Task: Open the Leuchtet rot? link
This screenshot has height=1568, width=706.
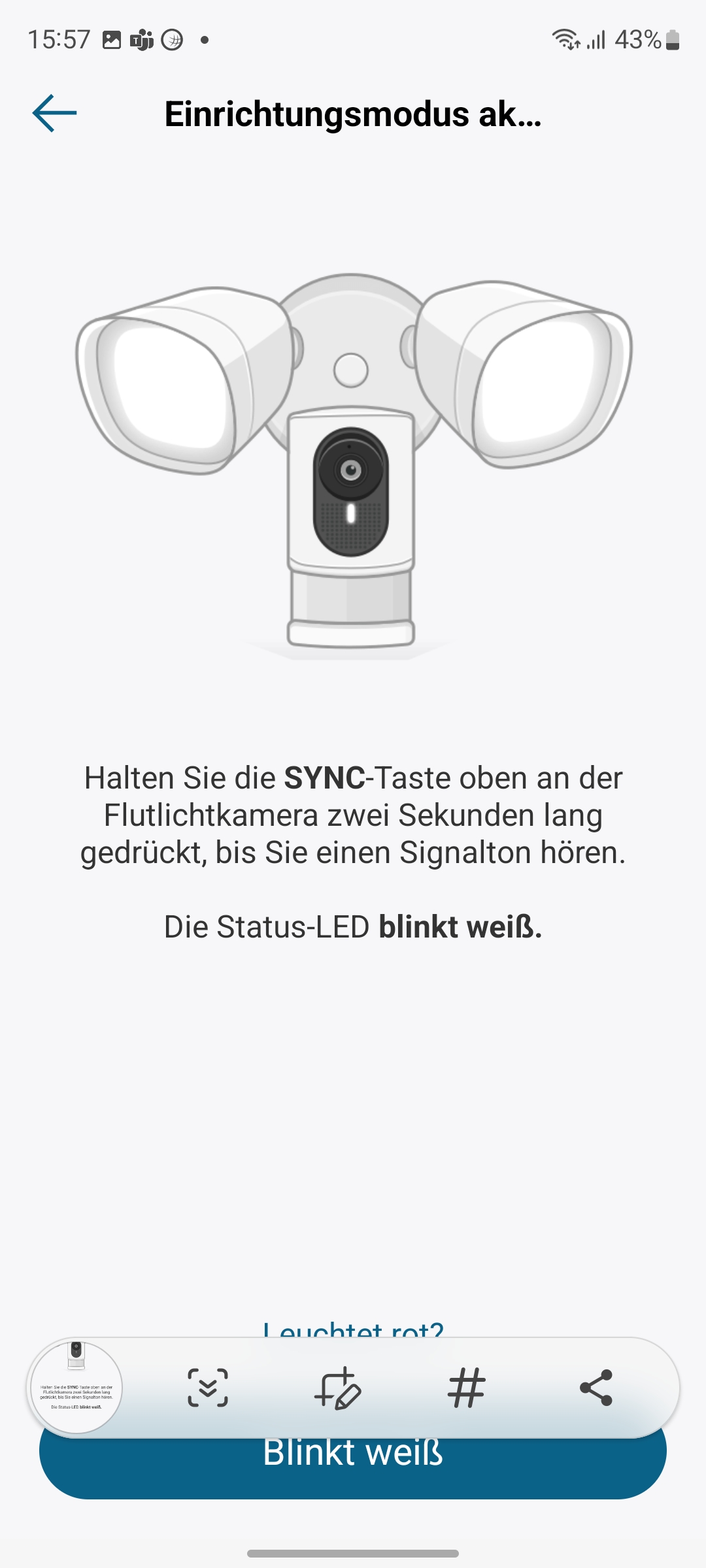Action: tap(353, 1329)
